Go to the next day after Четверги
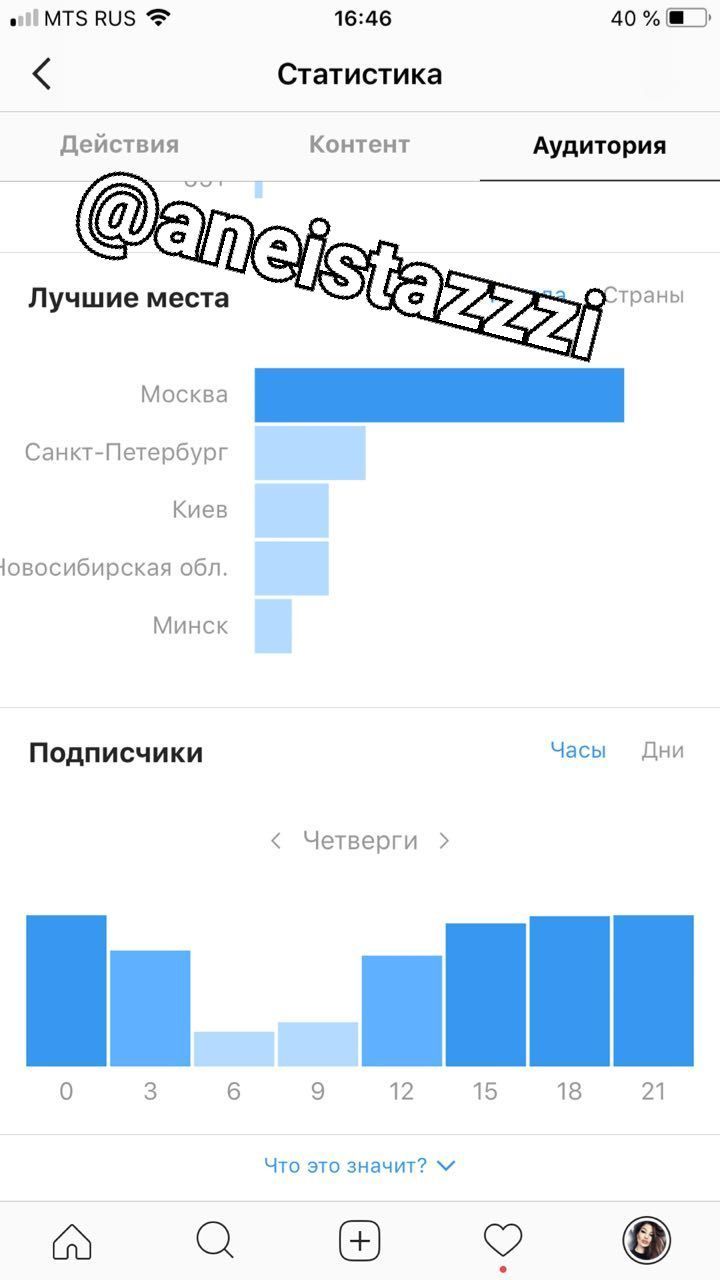The image size is (720, 1280). pyautogui.click(x=444, y=841)
